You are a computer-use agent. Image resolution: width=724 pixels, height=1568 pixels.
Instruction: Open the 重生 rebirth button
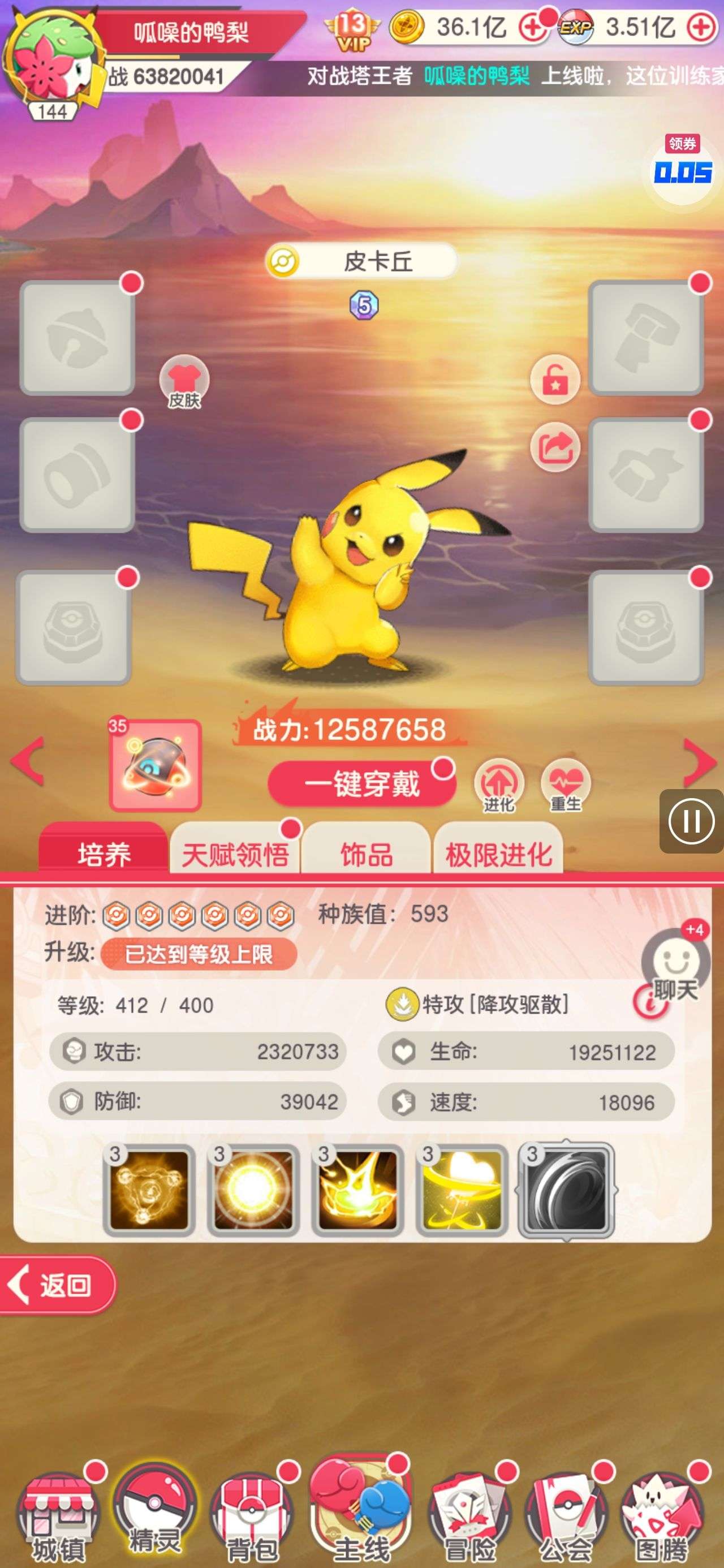566,784
